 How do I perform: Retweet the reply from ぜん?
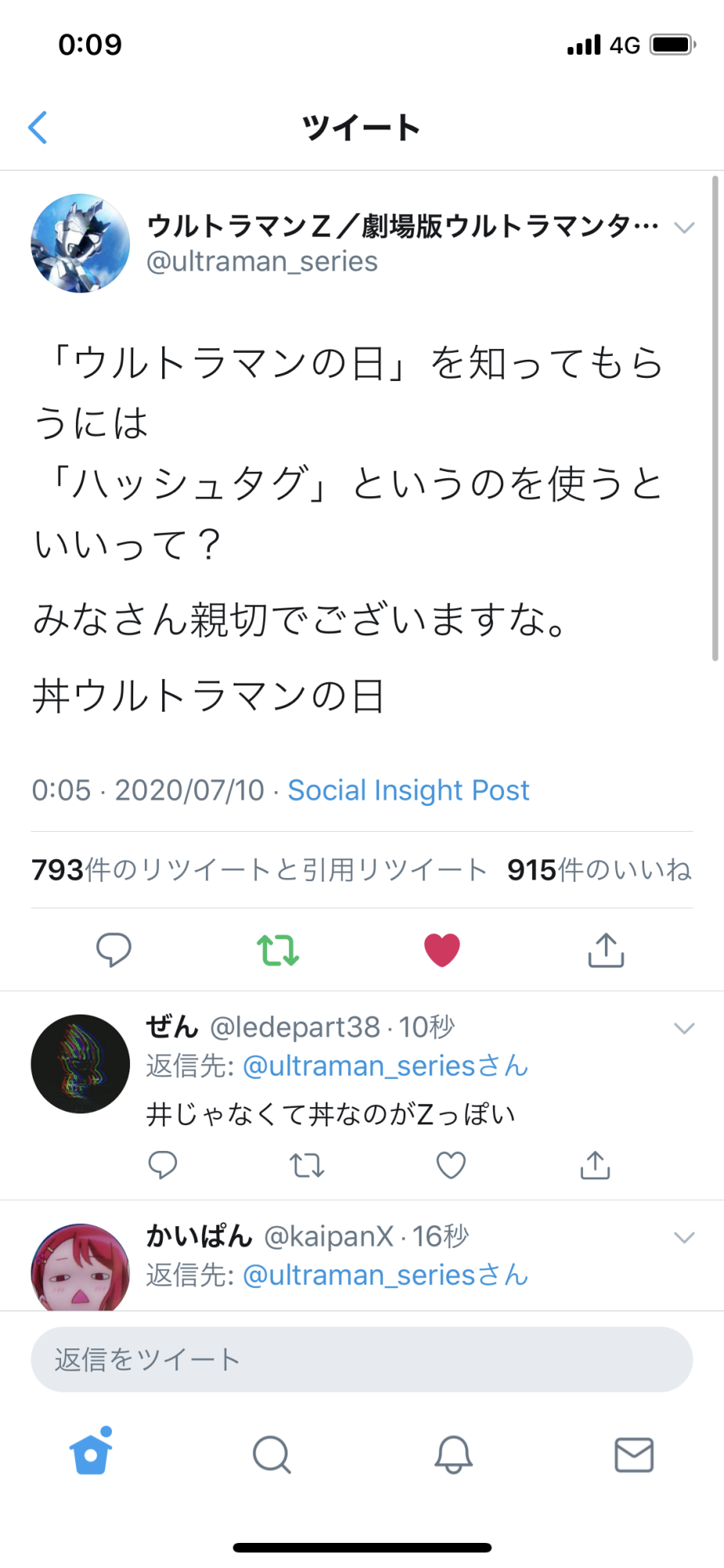pos(307,1166)
